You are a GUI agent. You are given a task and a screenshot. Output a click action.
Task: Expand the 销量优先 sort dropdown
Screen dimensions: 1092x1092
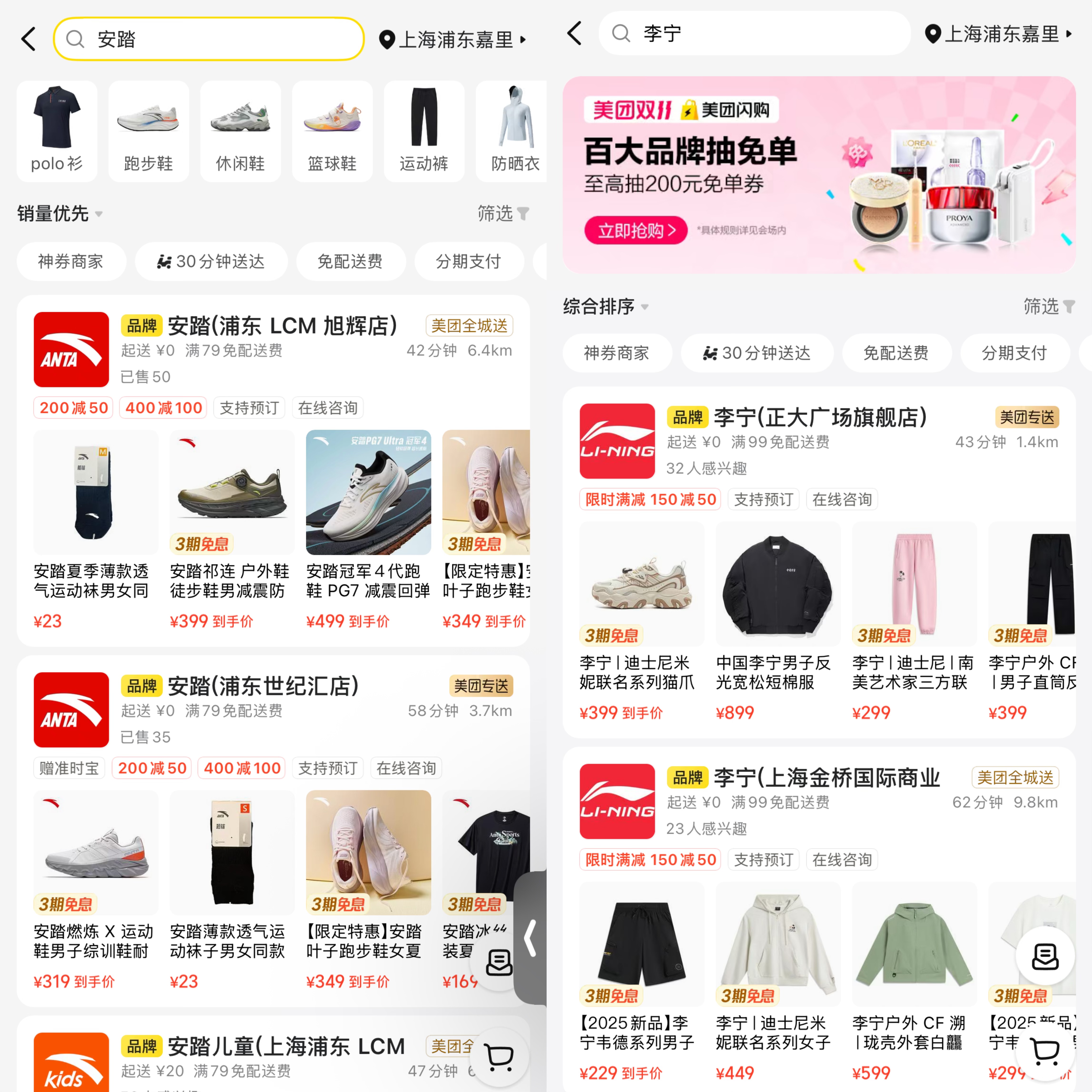tap(59, 214)
